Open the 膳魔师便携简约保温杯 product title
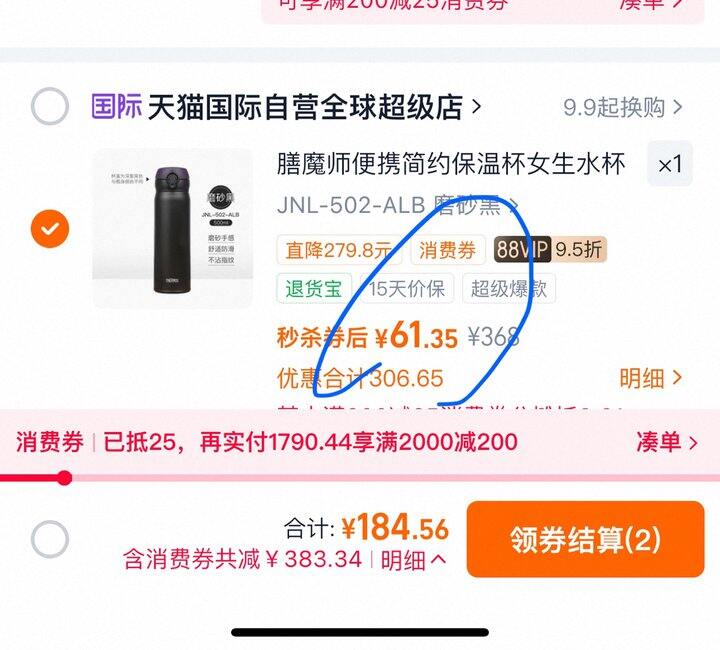This screenshot has height=650, width=720. pos(451,164)
